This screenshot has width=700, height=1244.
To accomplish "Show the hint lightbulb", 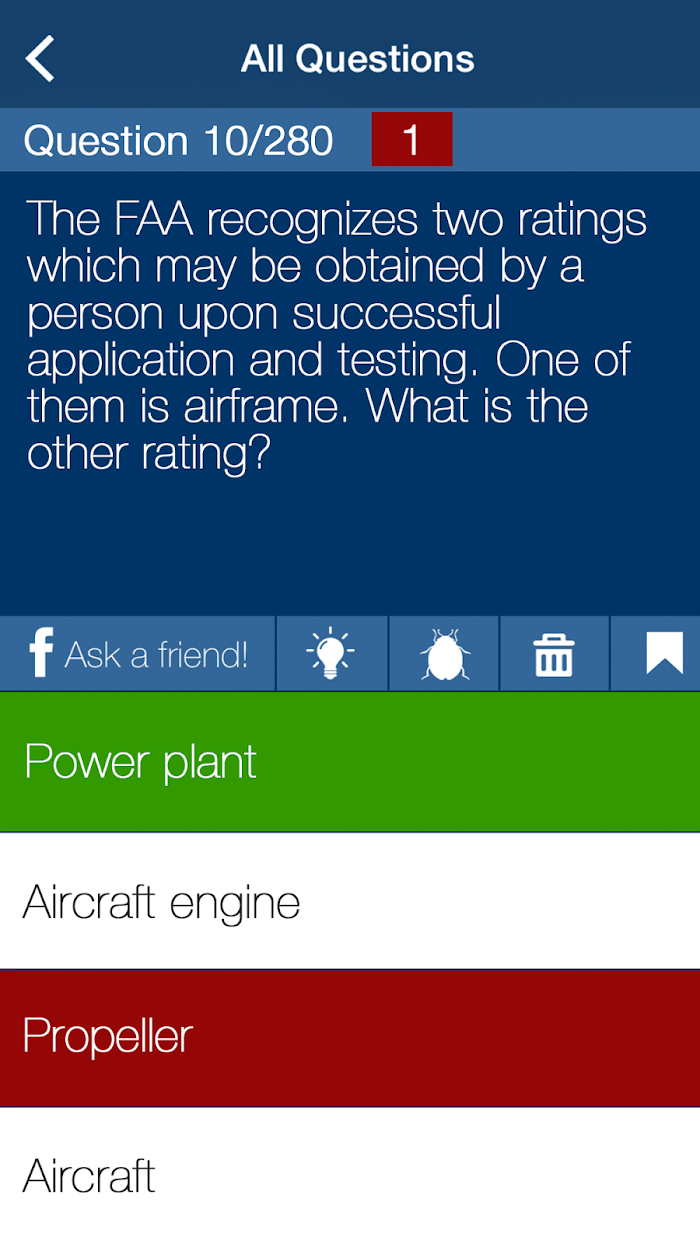I will pyautogui.click(x=332, y=654).
